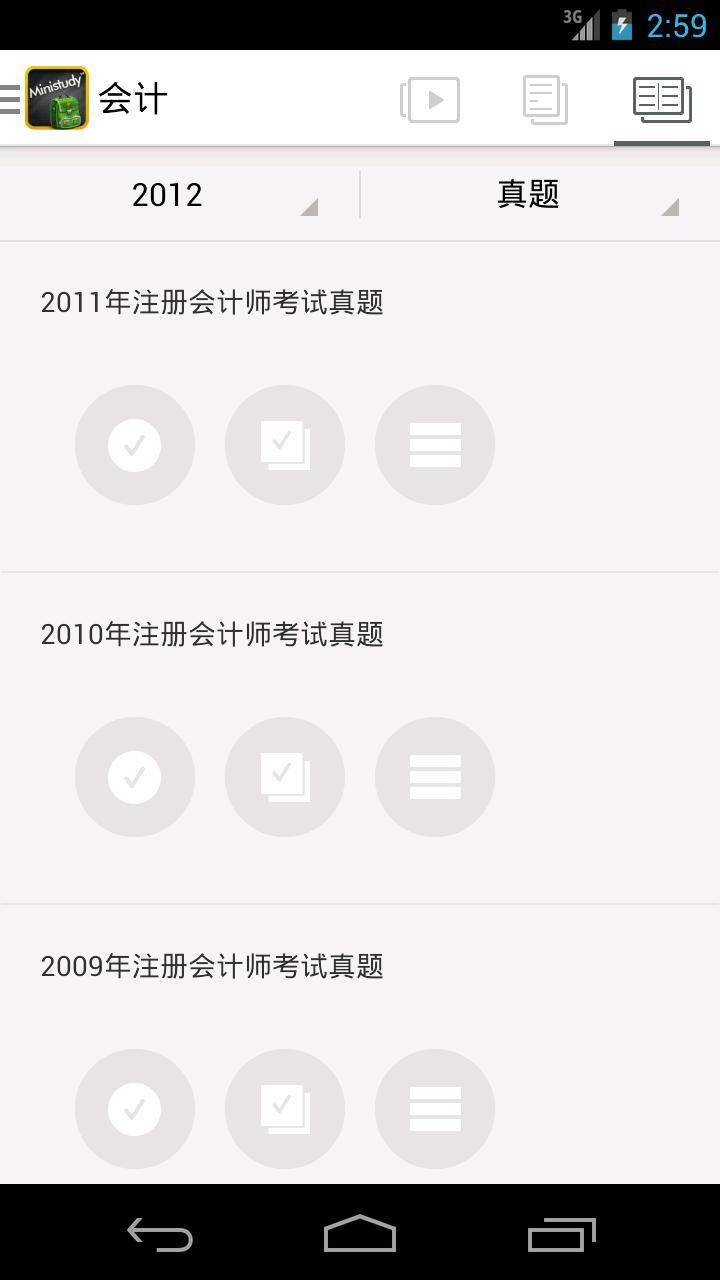
Task: Open the list icon under 2011年注册会计师考试真题
Action: click(x=435, y=445)
